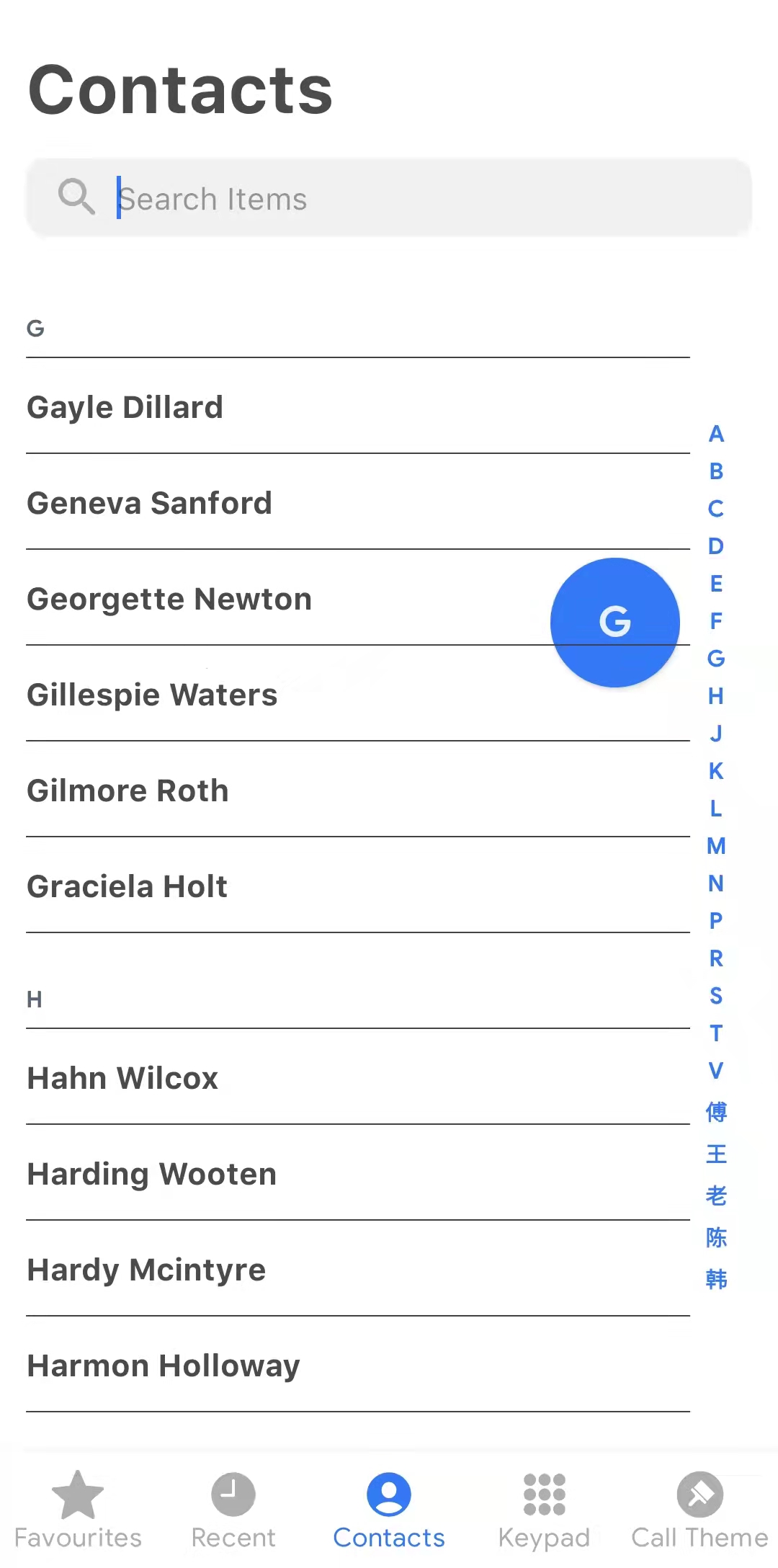Screen dimensions: 778x1568
Task: Select the Hardy Mcintyre contact
Action: coord(358,1269)
